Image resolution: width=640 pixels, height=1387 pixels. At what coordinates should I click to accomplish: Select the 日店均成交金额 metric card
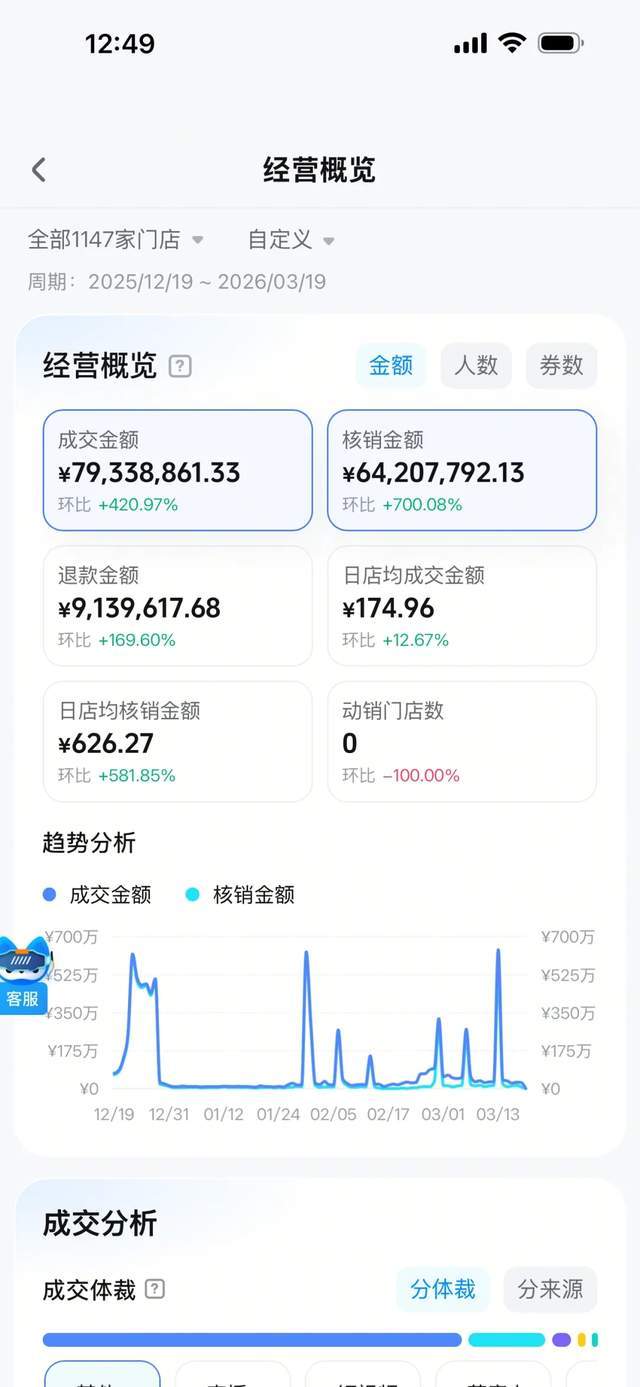(x=462, y=606)
